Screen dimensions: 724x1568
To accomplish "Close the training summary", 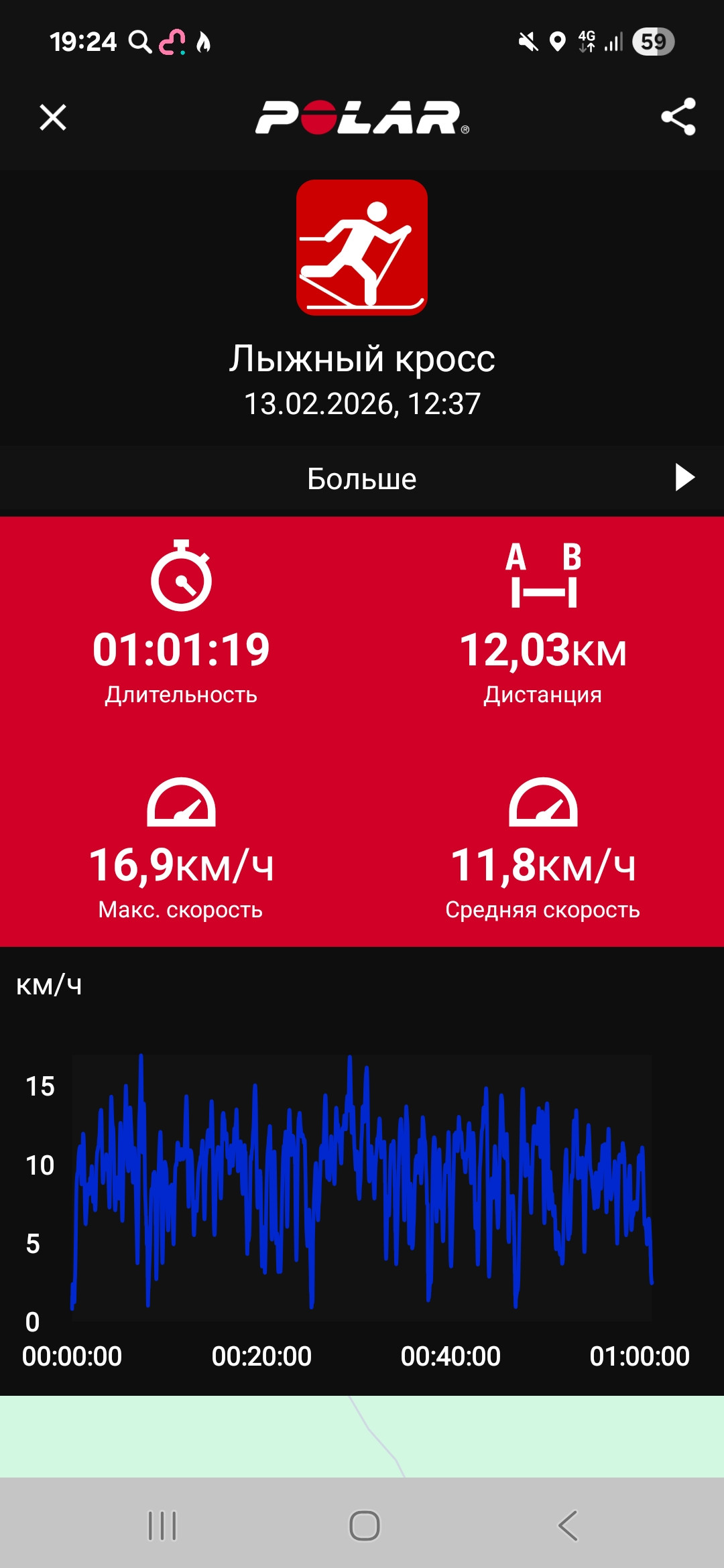I will coord(53,117).
